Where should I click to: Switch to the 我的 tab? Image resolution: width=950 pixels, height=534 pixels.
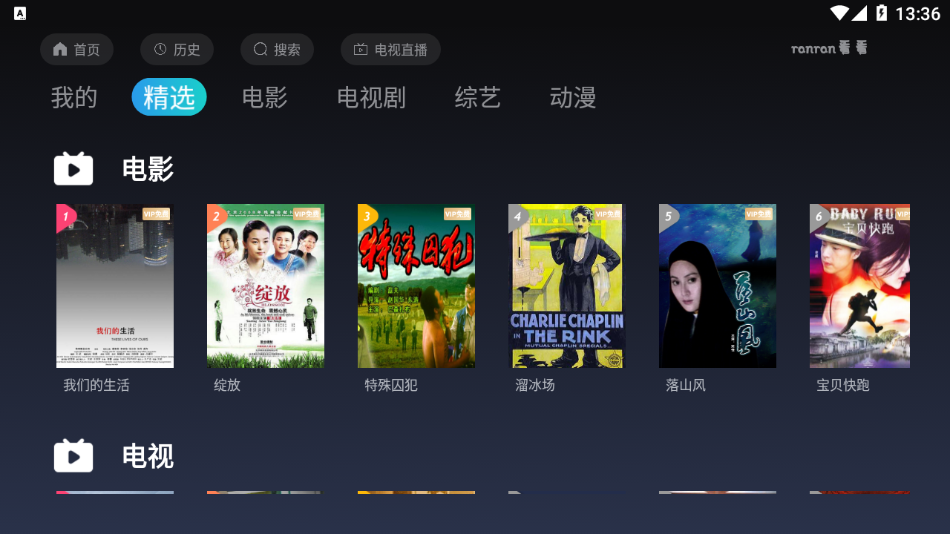point(74,97)
